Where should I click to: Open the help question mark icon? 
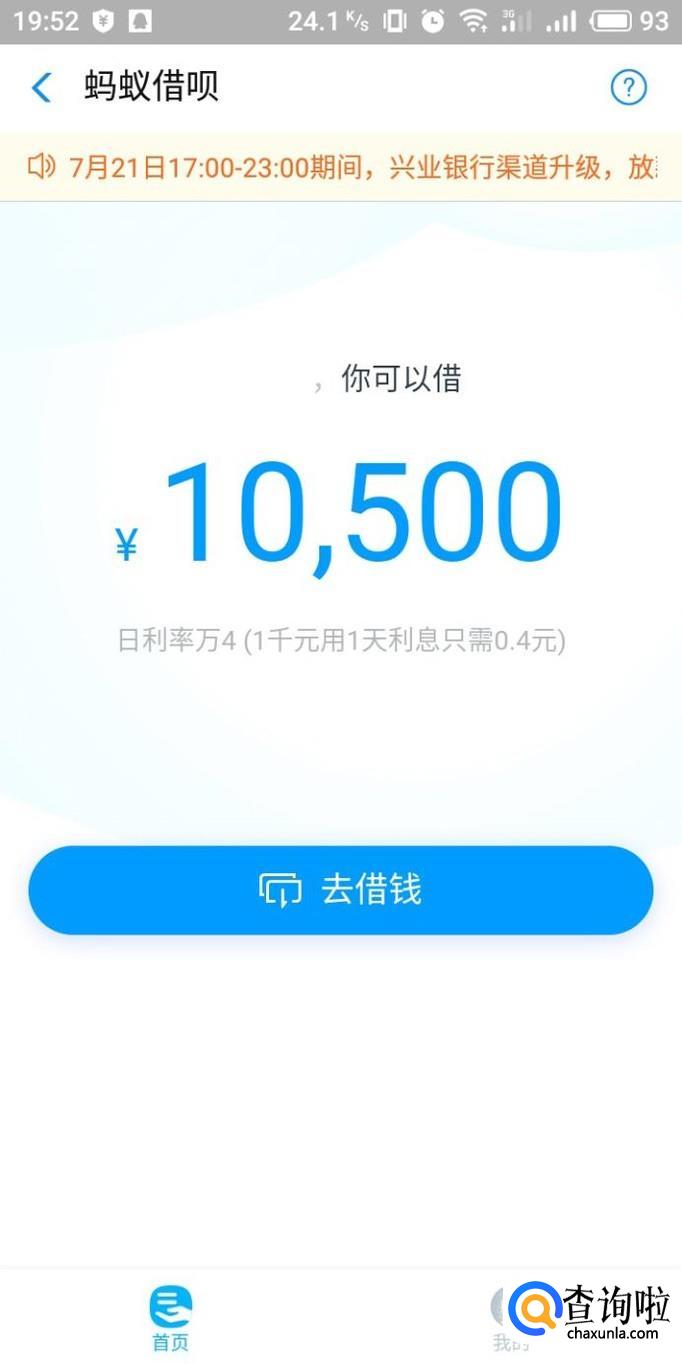click(628, 88)
